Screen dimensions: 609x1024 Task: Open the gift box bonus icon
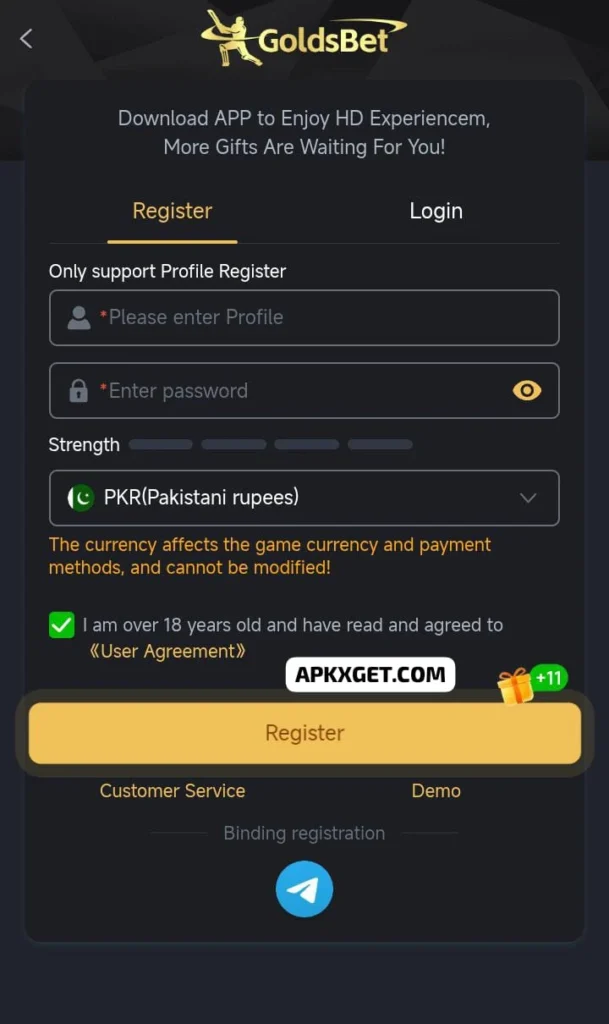click(516, 686)
